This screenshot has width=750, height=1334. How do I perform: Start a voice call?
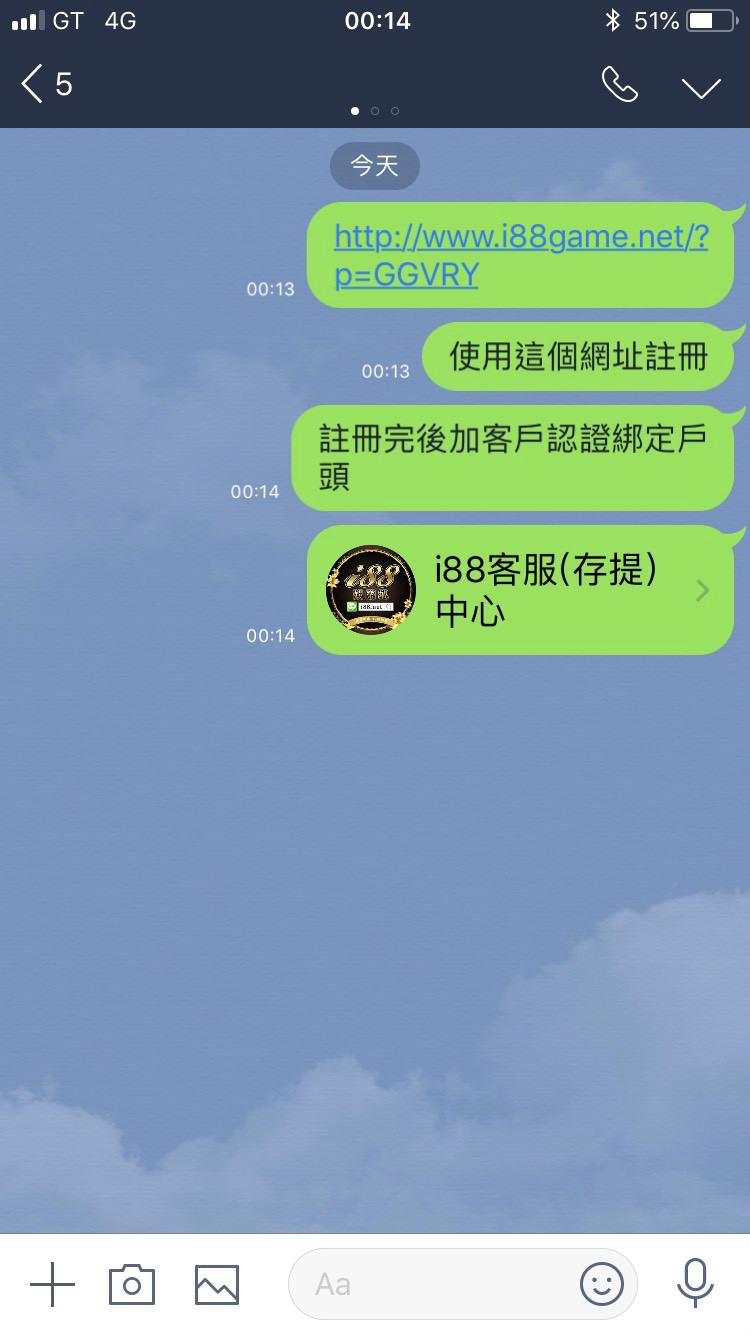pyautogui.click(x=619, y=85)
